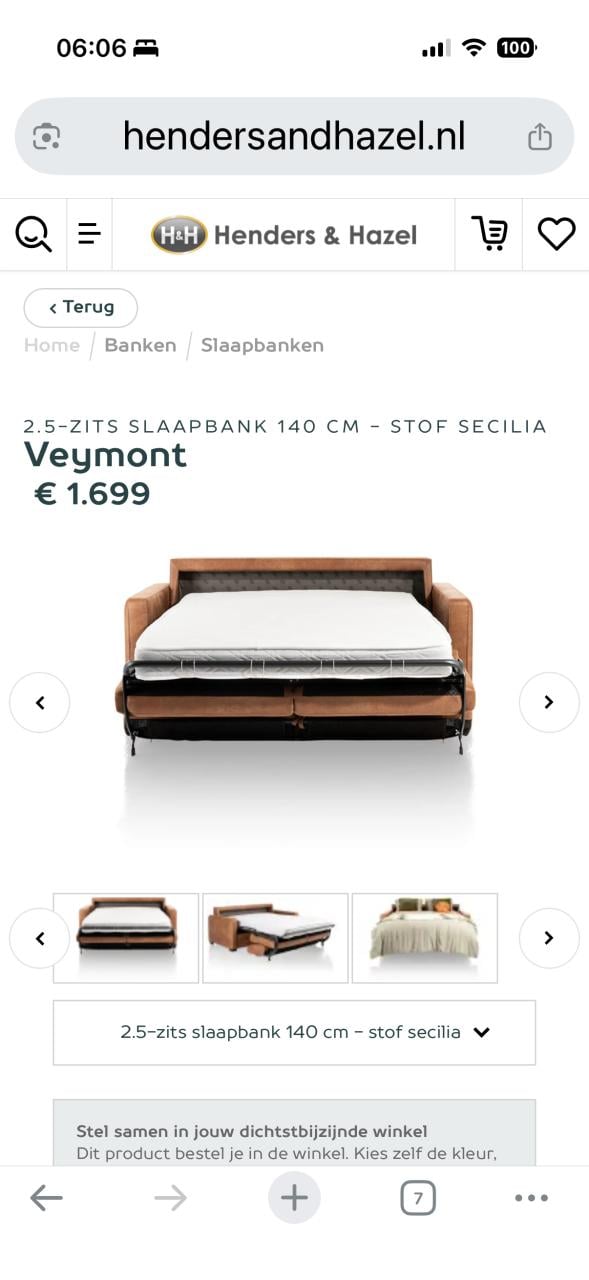Open the shopping cart
Image resolution: width=589 pixels, height=1280 pixels.
coord(489,234)
